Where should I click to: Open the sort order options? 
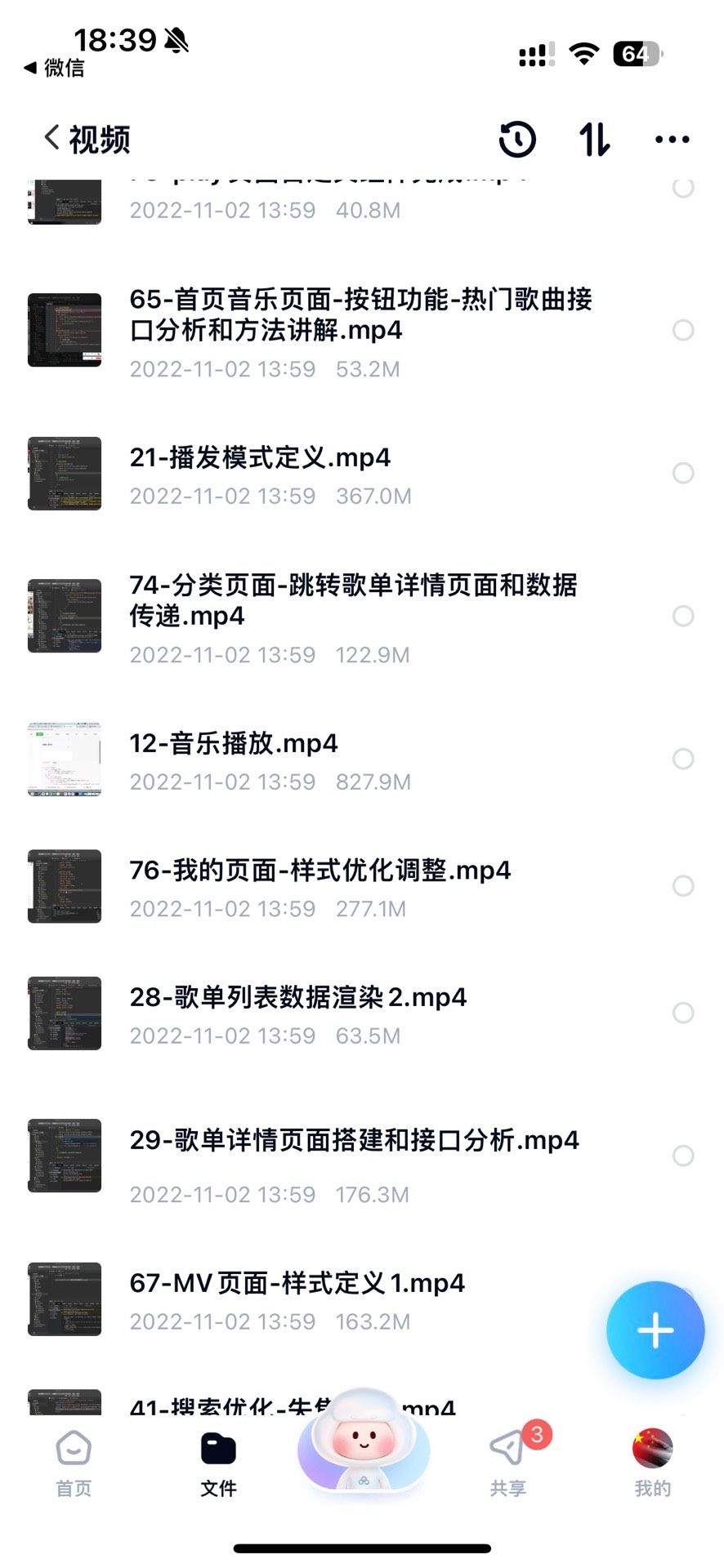pyautogui.click(x=594, y=139)
